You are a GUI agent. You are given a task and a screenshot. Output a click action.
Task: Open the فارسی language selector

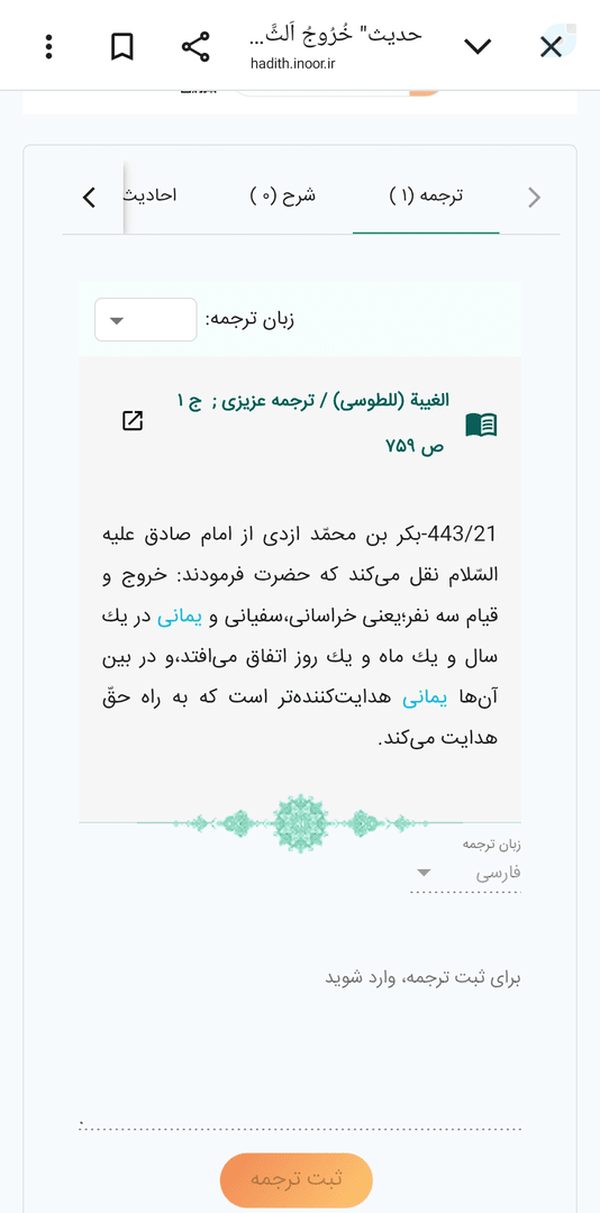coord(466,873)
